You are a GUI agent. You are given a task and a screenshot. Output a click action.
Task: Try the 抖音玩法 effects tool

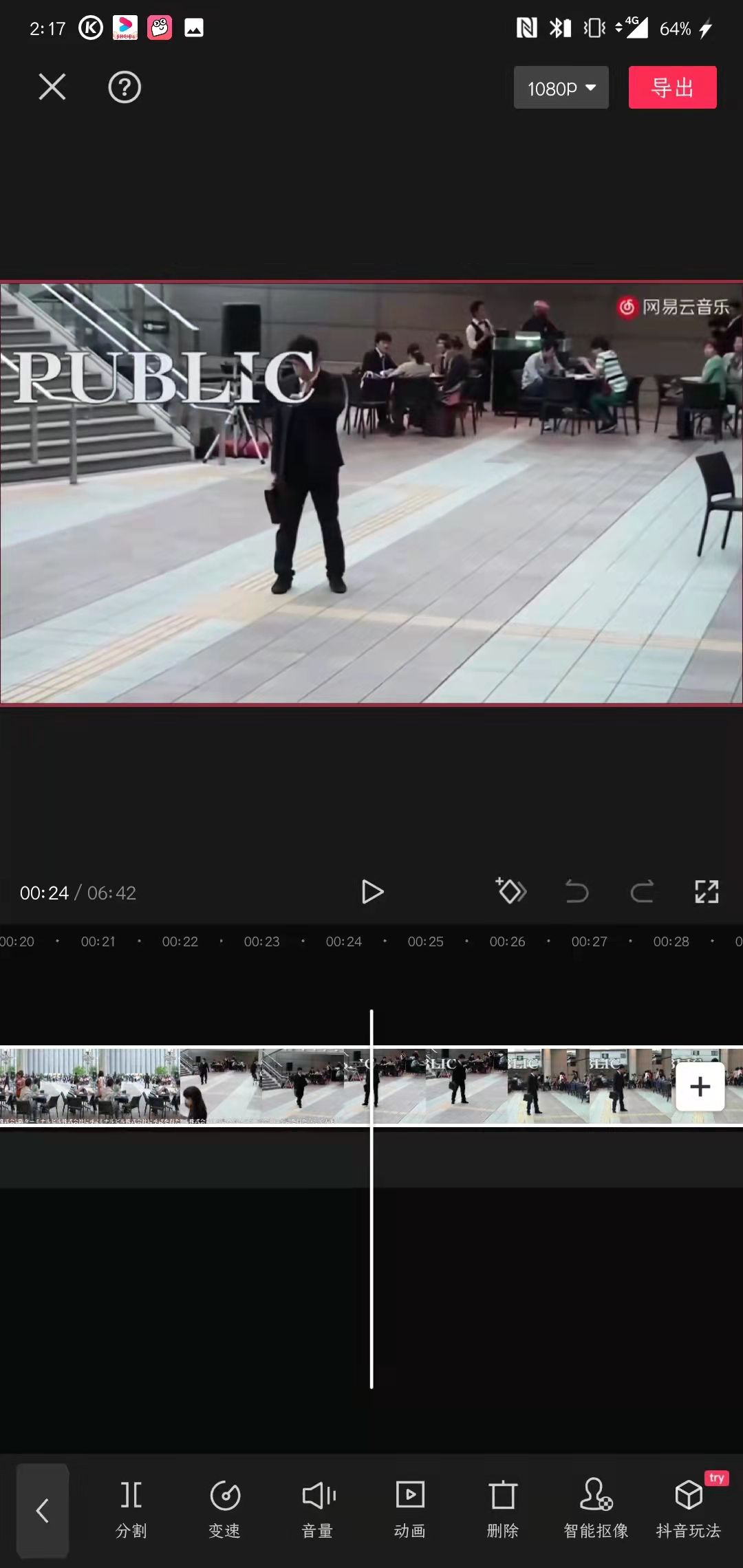[689, 1510]
